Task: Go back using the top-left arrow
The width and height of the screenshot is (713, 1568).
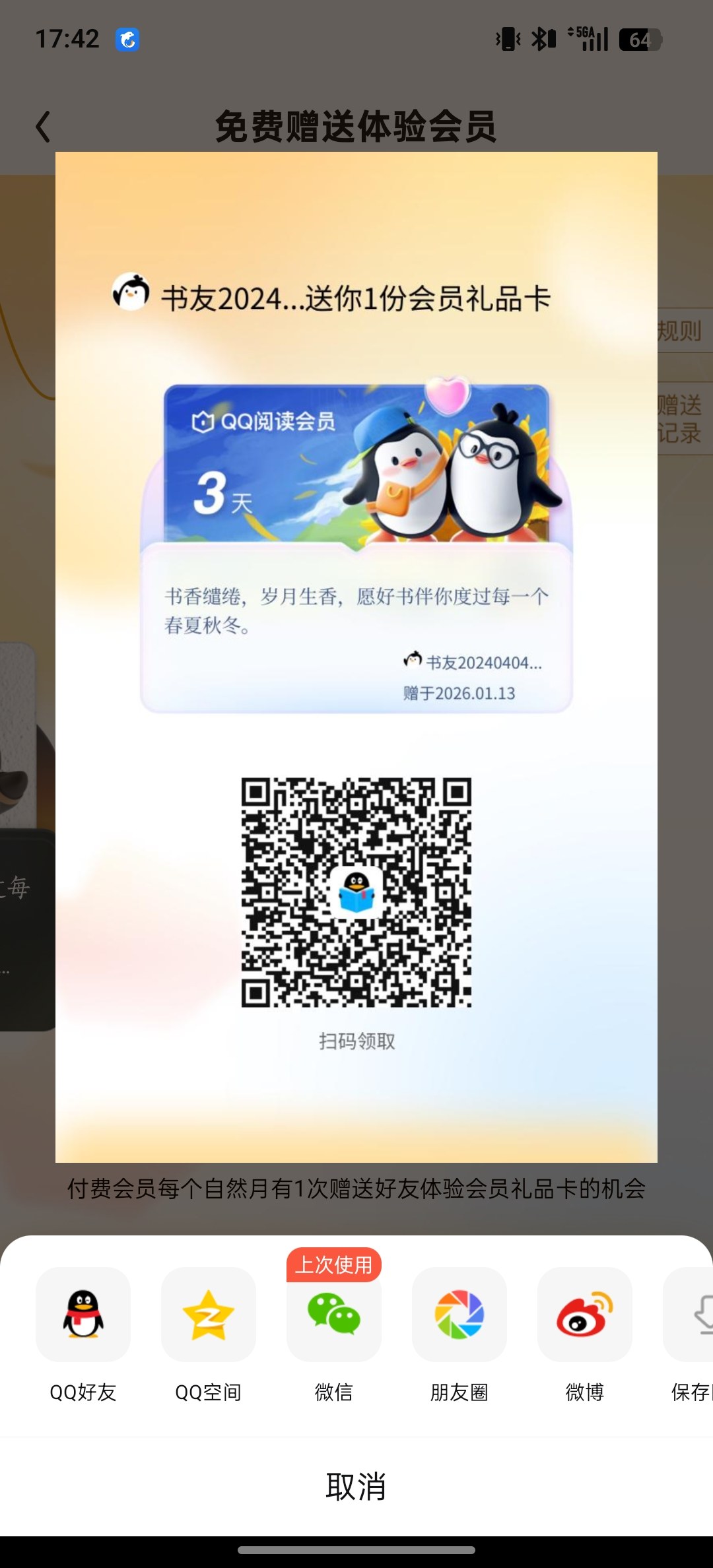Action: click(44, 127)
